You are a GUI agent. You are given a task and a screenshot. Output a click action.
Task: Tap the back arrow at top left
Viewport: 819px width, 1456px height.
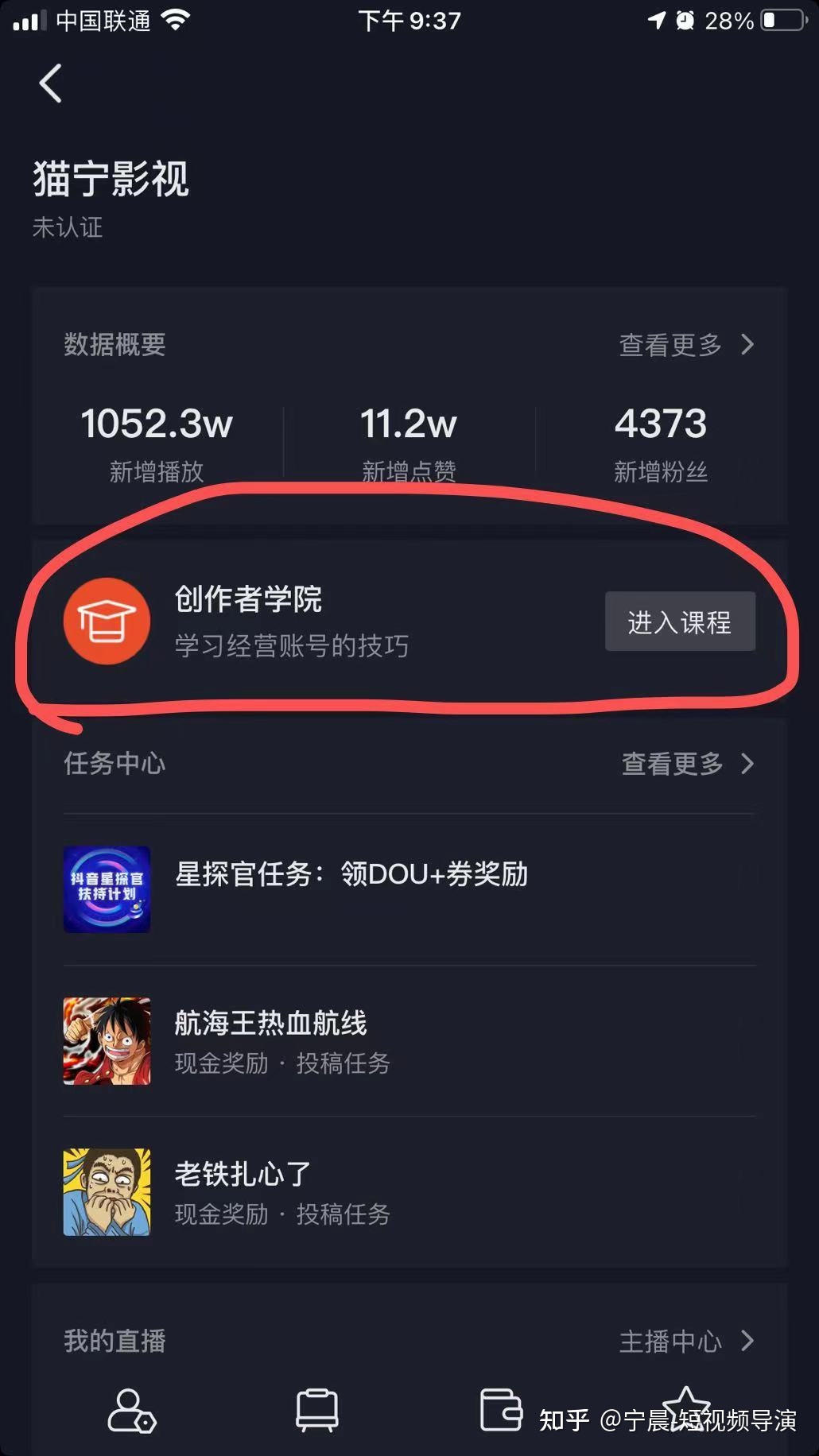pos(50,83)
